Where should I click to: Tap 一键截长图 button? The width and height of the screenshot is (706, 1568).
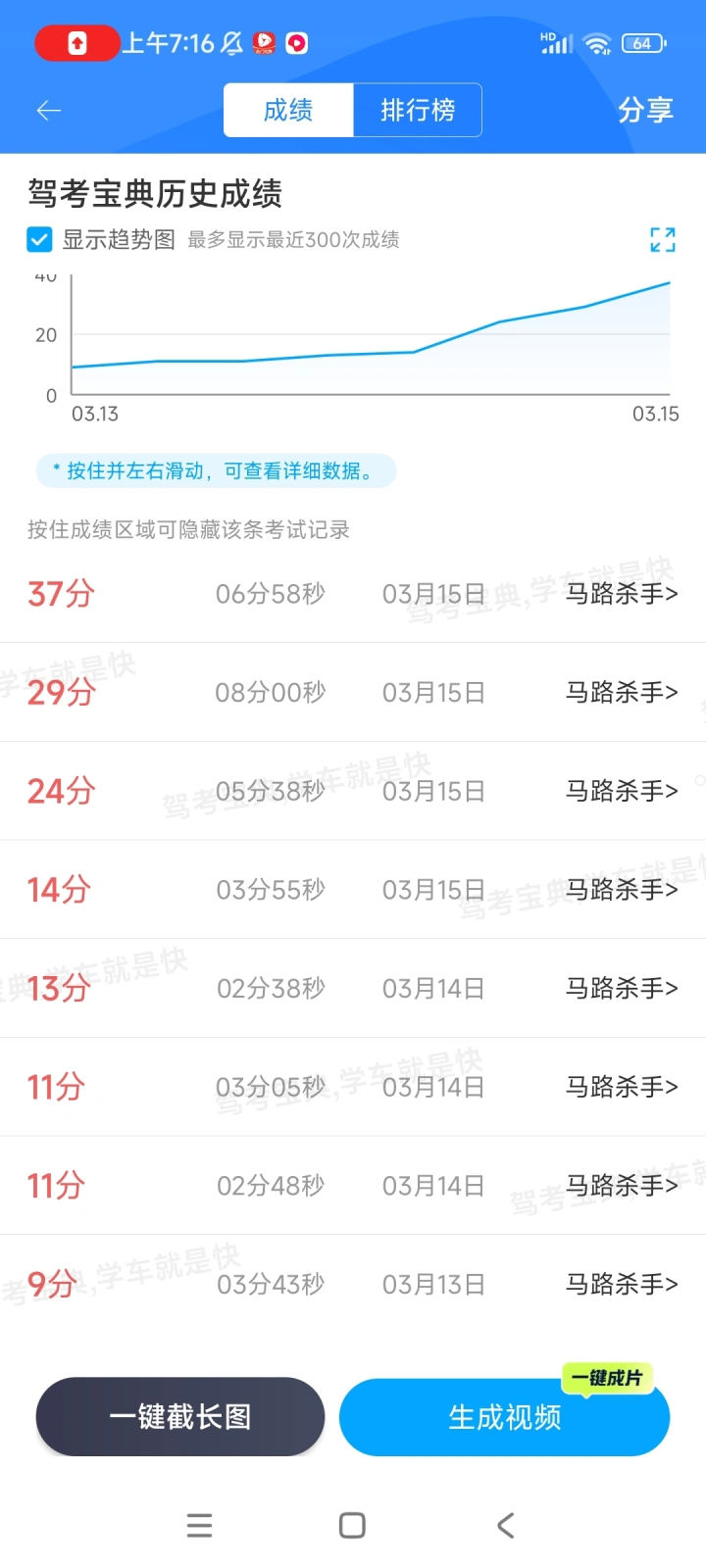click(180, 1417)
